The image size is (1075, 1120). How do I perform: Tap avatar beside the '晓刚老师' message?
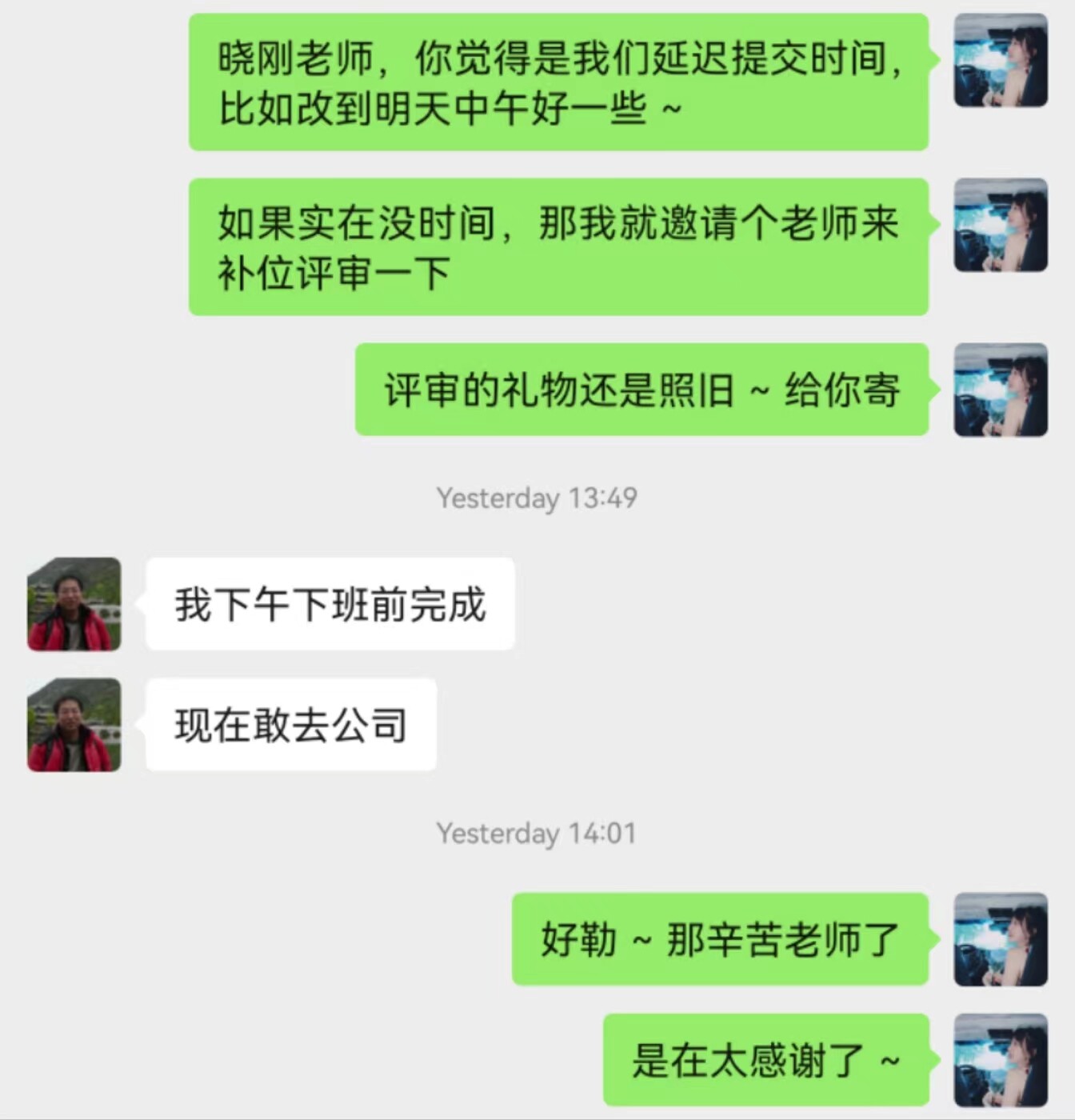click(1001, 60)
